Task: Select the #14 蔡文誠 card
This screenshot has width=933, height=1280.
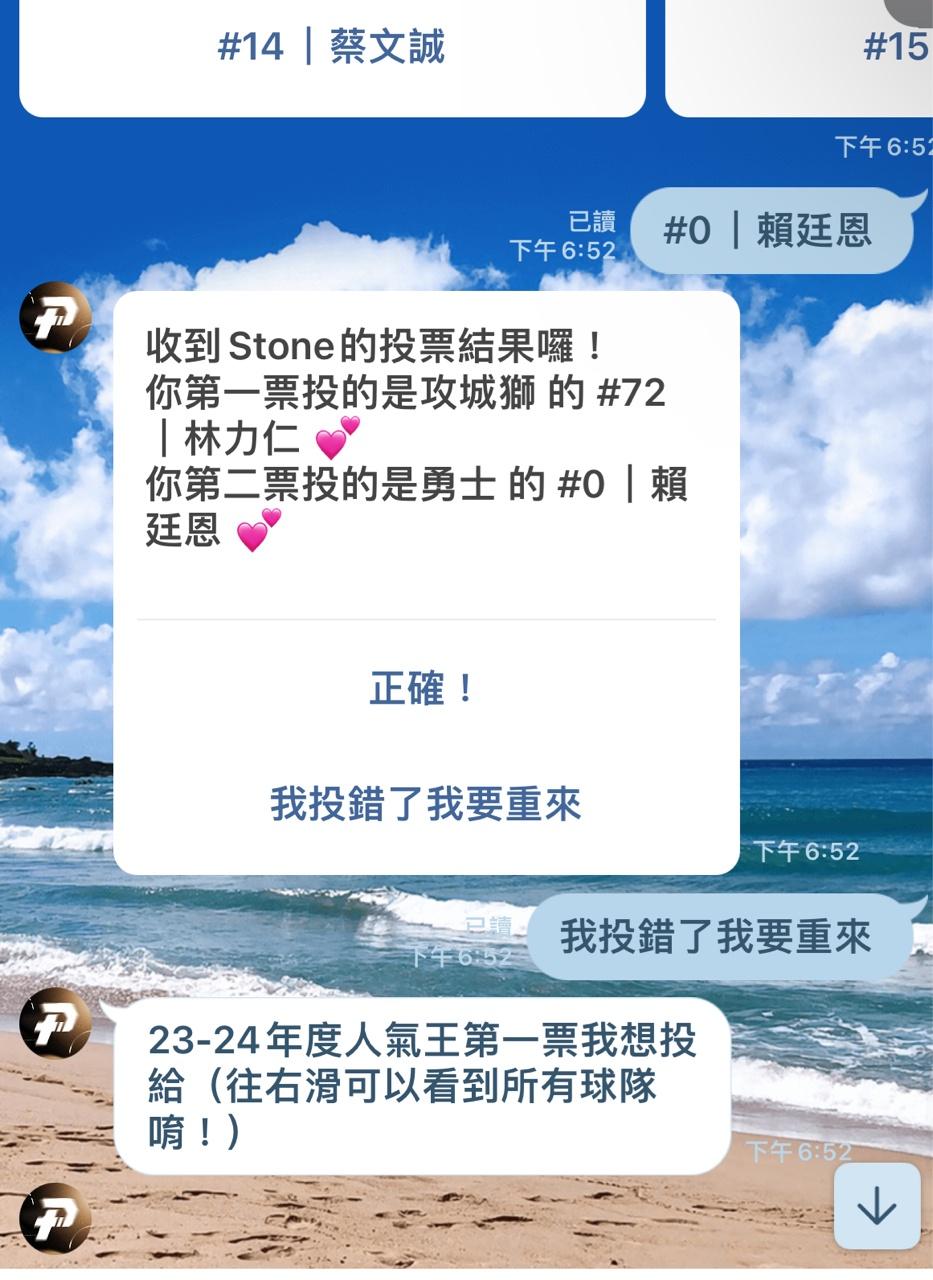Action: tap(331, 48)
